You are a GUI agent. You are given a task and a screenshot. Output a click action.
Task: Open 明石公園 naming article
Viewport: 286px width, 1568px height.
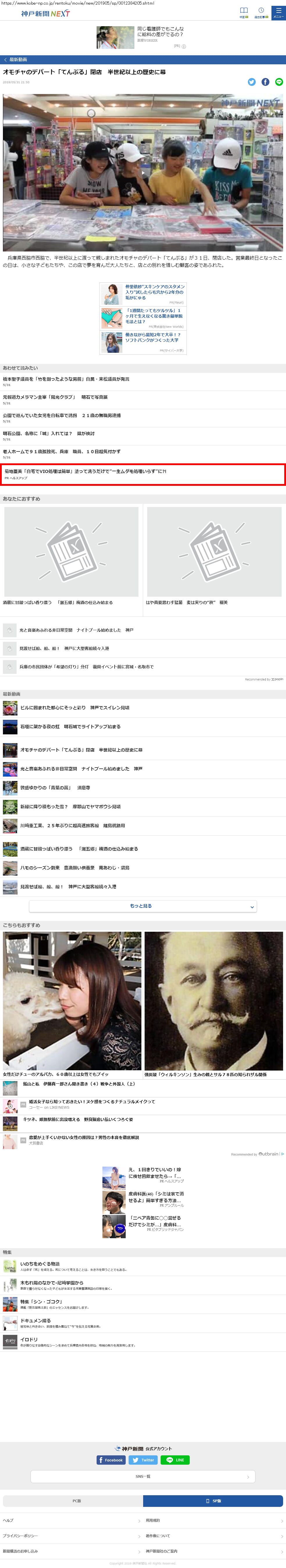[49, 433]
